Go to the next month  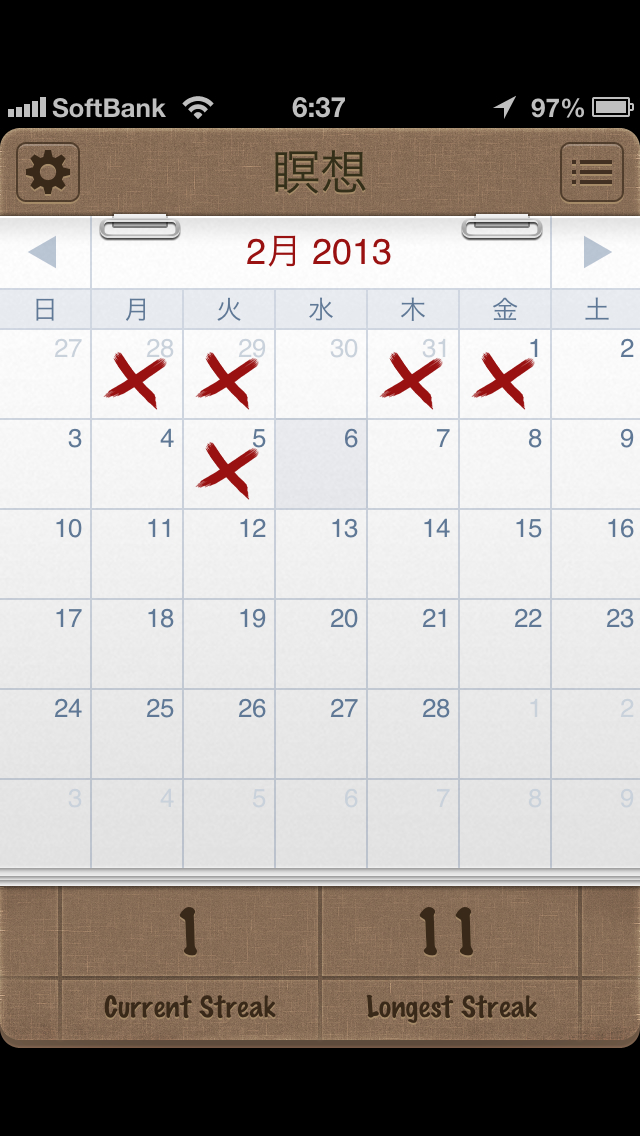click(x=596, y=252)
